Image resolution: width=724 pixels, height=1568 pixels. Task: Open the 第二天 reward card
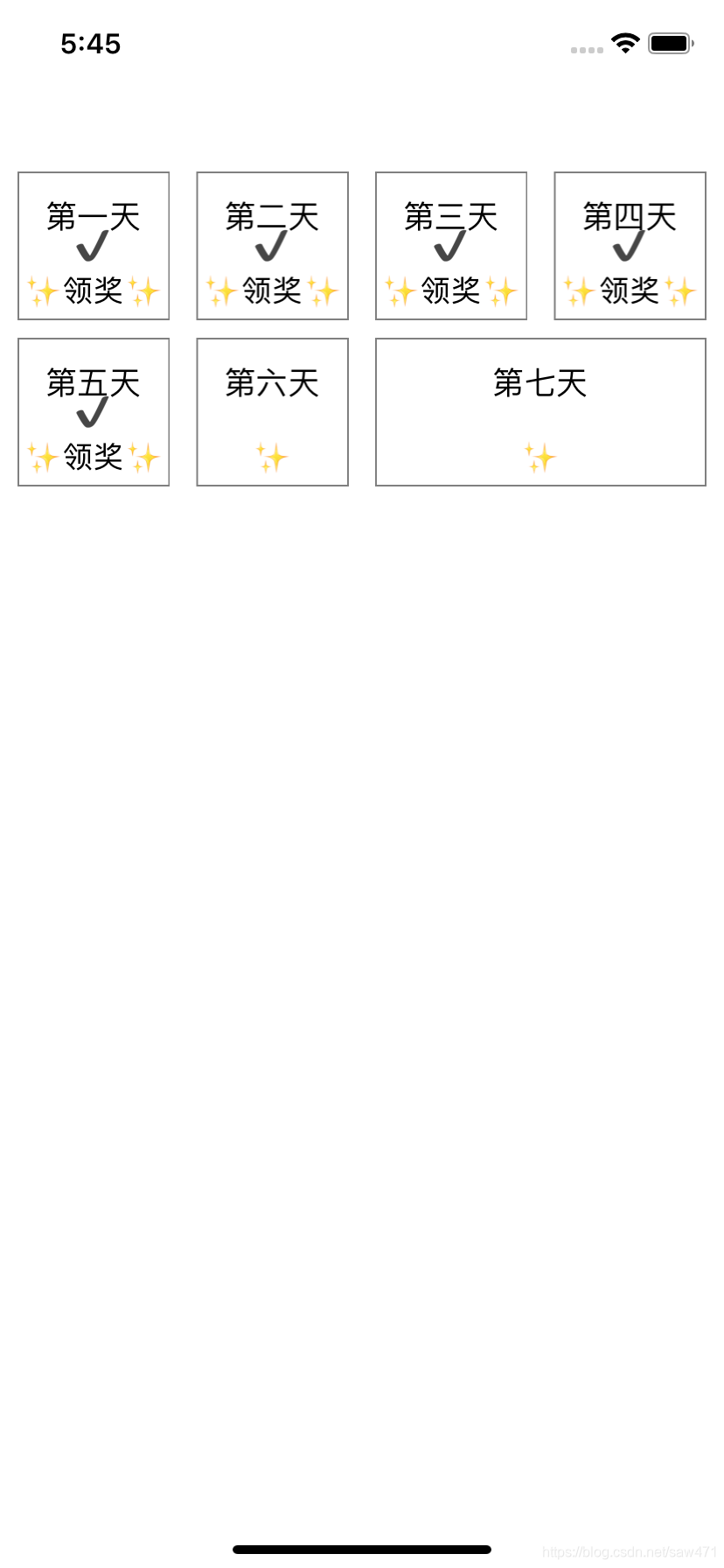point(273,246)
